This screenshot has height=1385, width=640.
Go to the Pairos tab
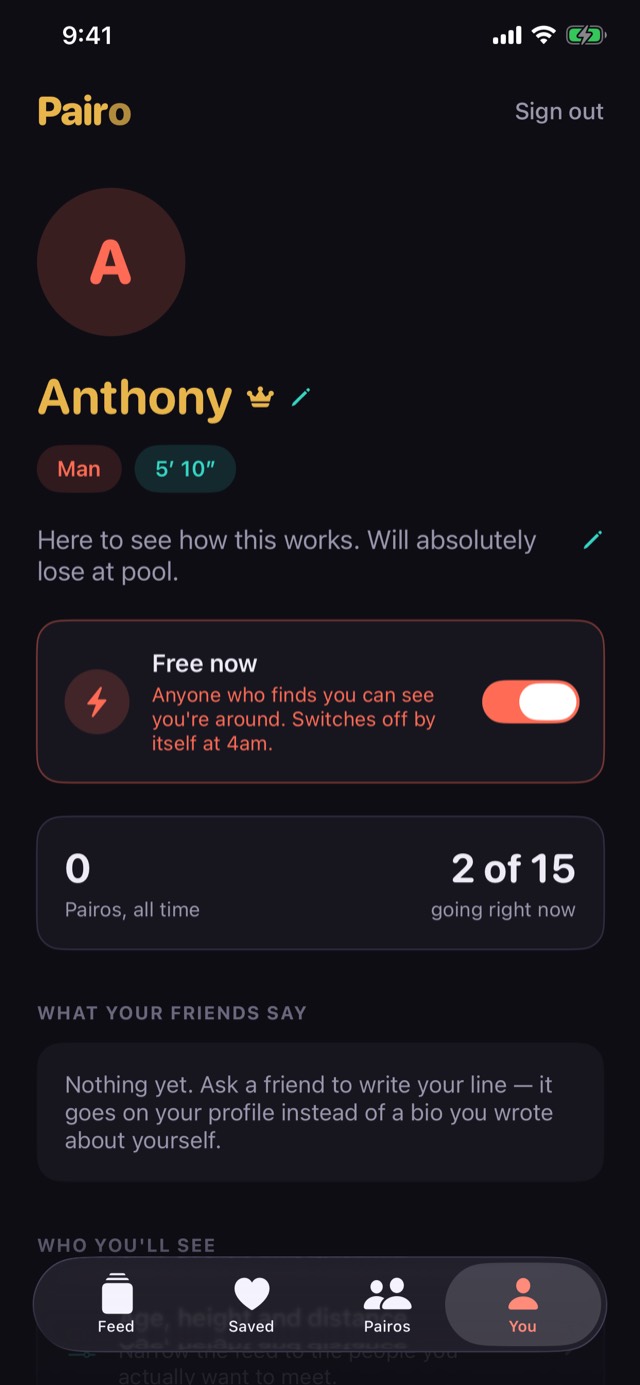[387, 1304]
